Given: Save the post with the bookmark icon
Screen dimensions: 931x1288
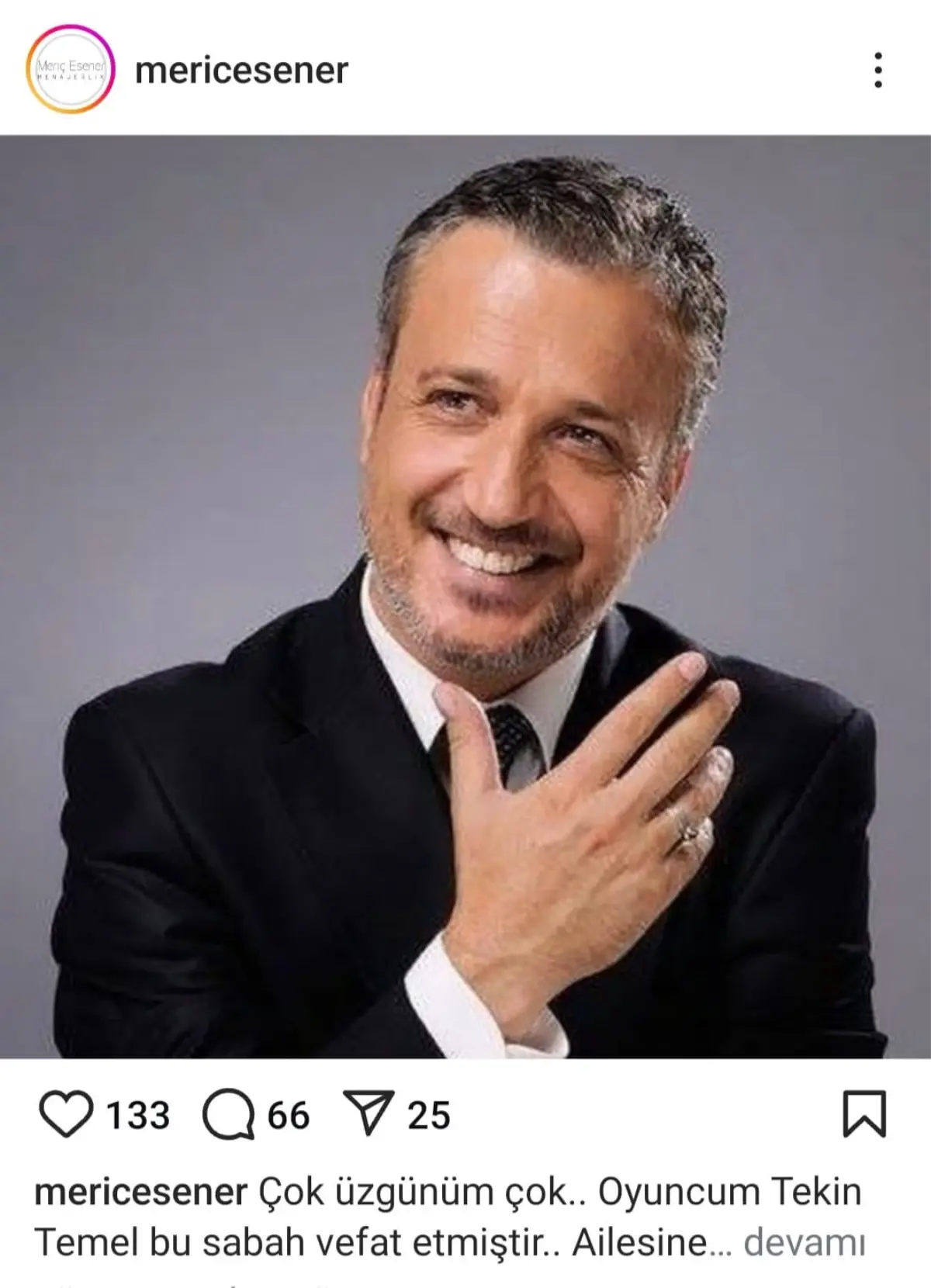Looking at the screenshot, I should 864,1114.
